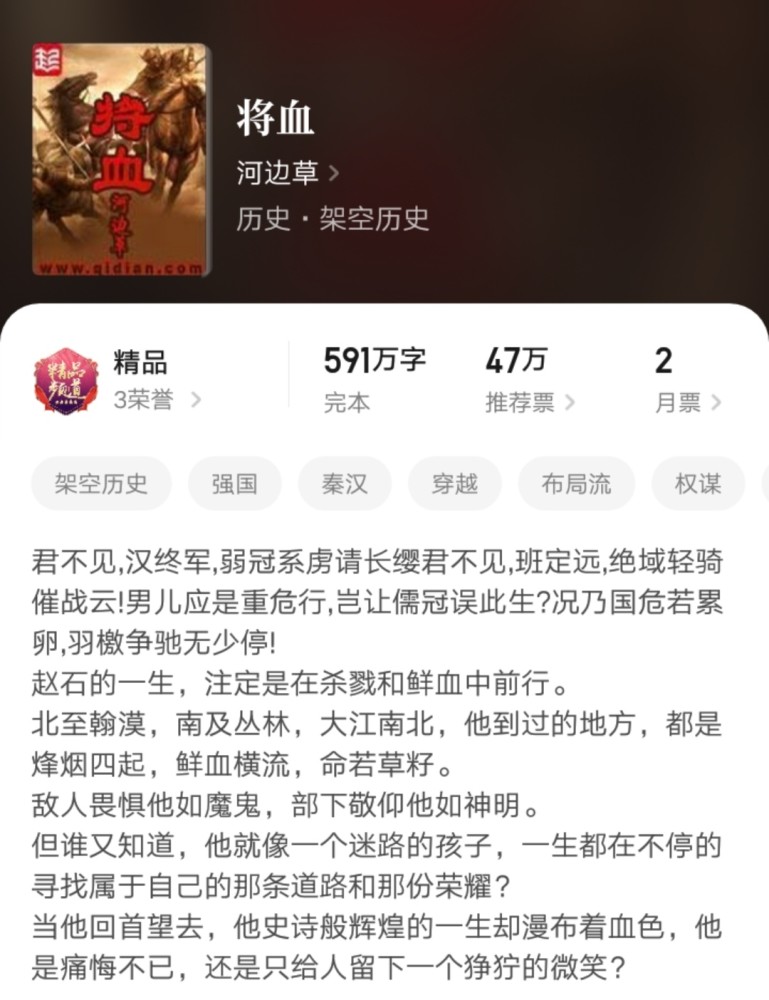769x1000 pixels.
Task: Select the 架空历史 tag chip
Action: [x=102, y=484]
